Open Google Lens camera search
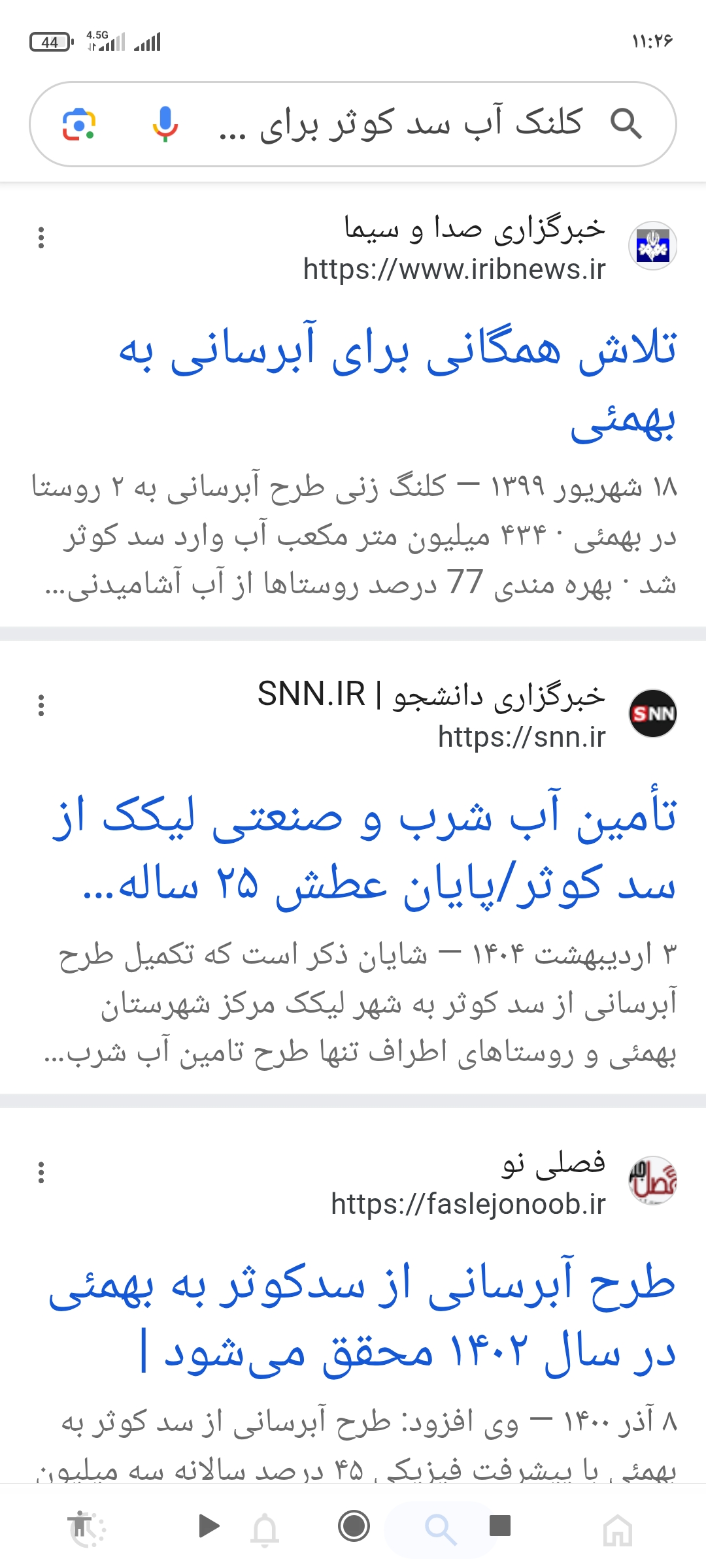706x1568 pixels. pos(79,124)
